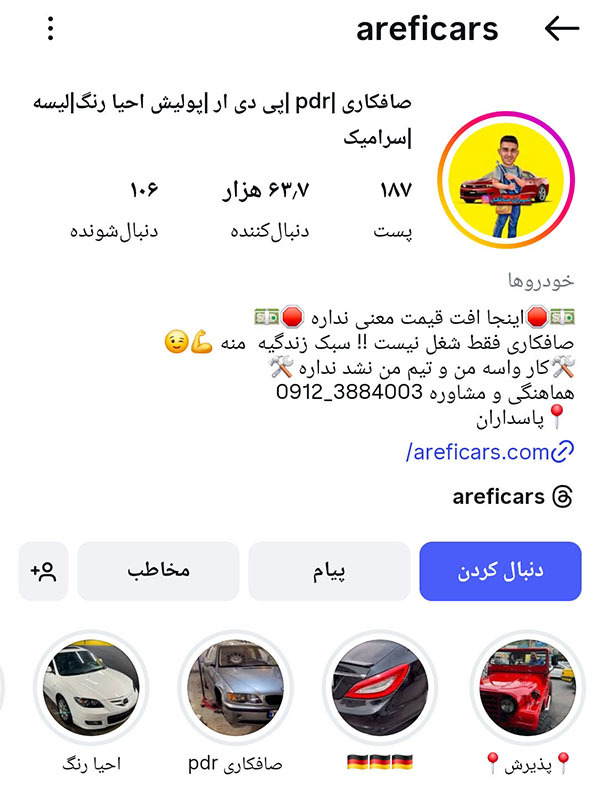Show suggested accounts with add-person icon
Screen dimensions: 600x810
pyautogui.click(x=43, y=571)
